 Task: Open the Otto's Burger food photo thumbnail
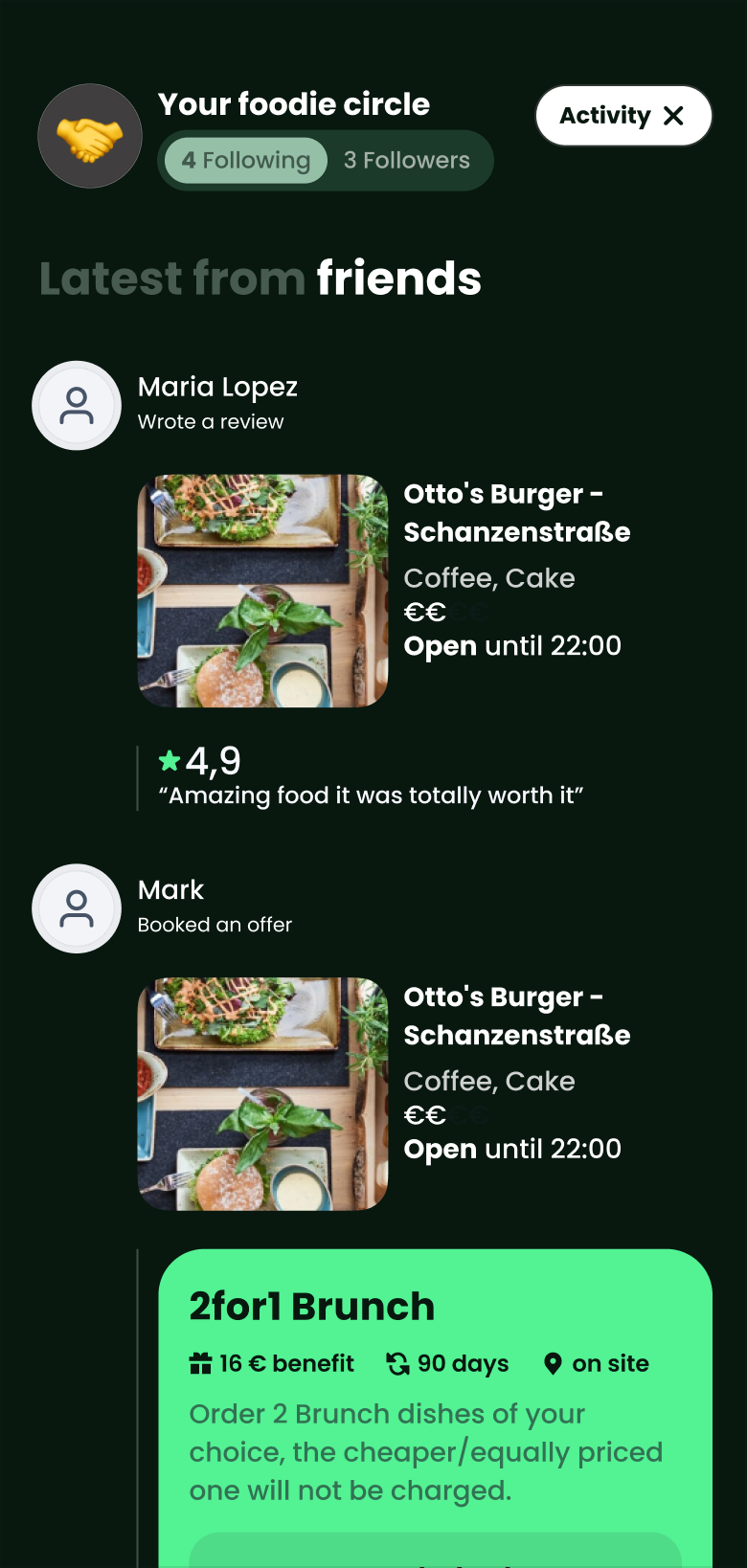263,592
